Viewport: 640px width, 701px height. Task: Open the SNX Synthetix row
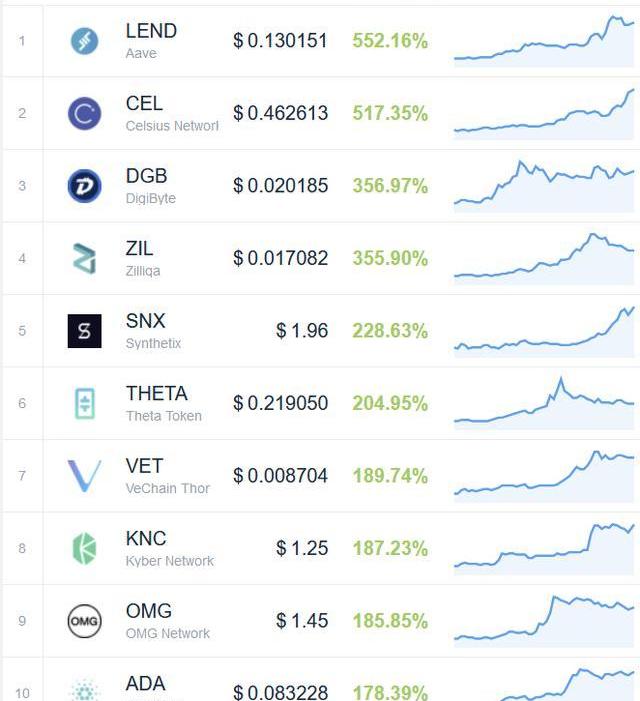click(x=146, y=330)
